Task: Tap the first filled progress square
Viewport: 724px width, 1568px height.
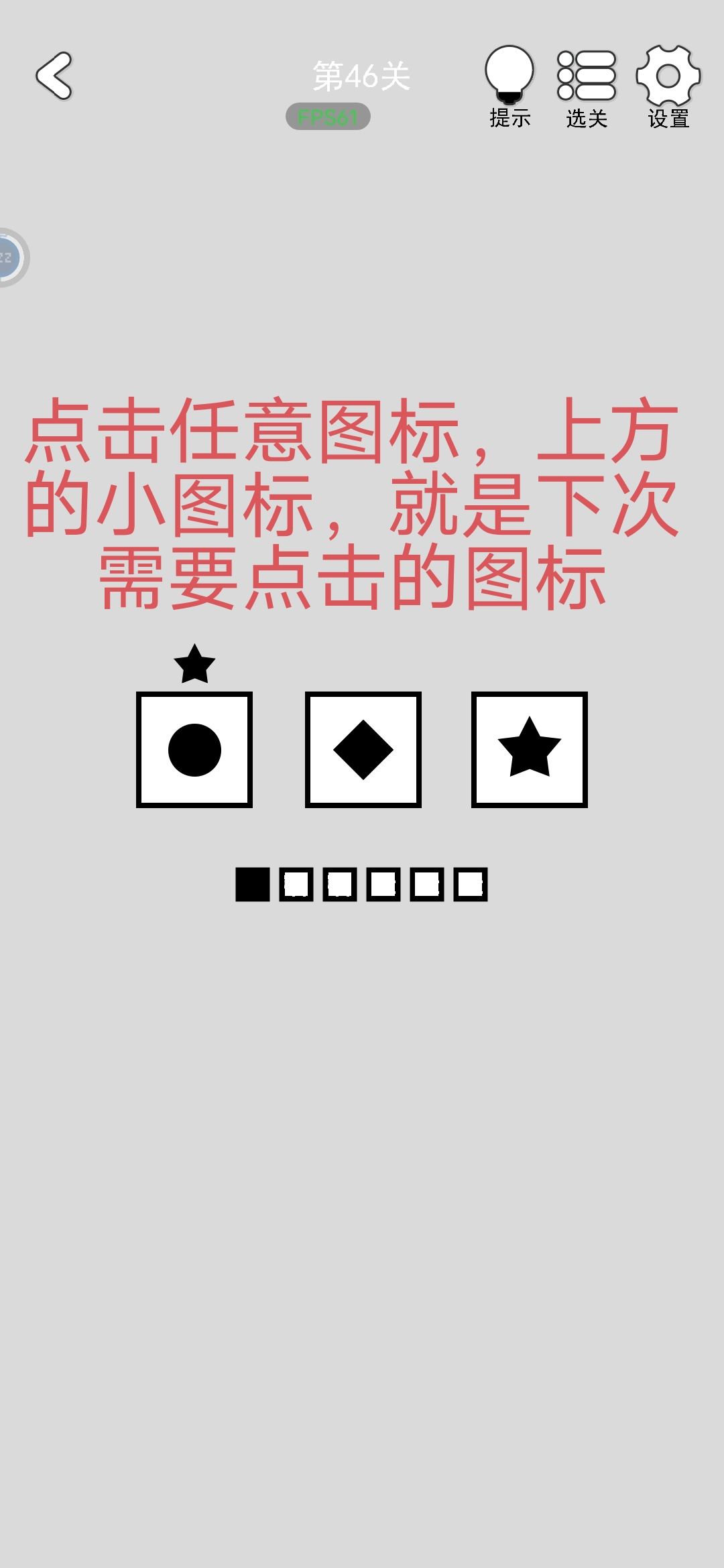Action: click(251, 885)
